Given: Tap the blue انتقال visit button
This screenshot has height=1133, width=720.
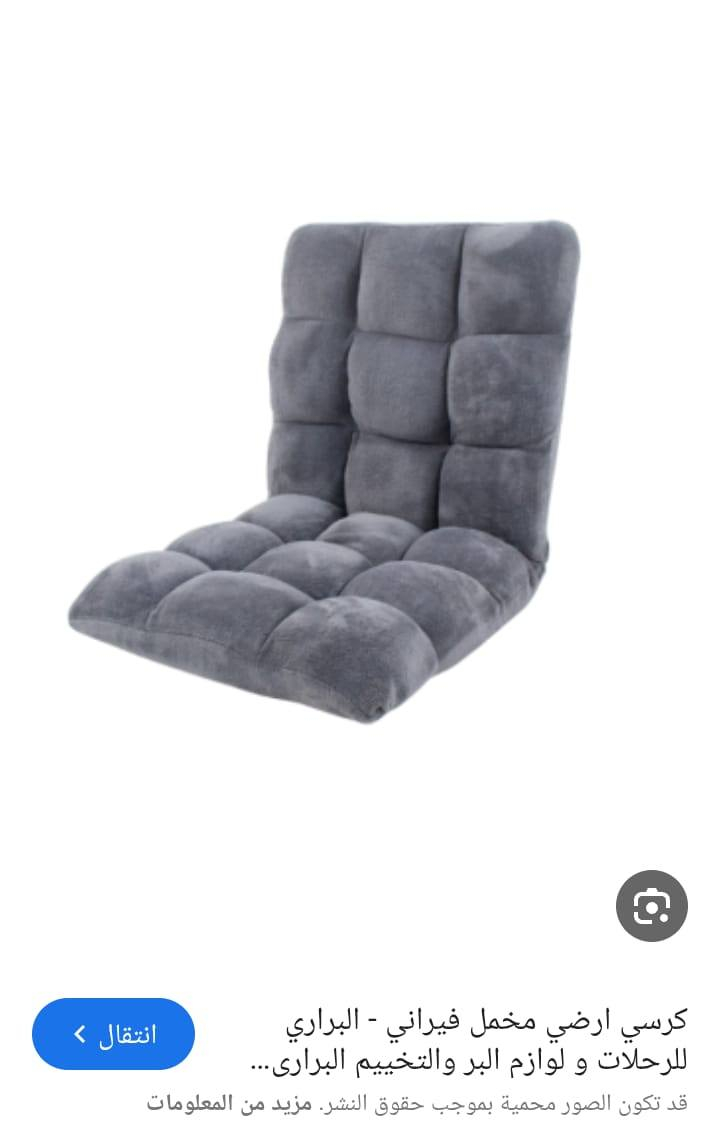Looking at the screenshot, I should (x=113, y=1034).
